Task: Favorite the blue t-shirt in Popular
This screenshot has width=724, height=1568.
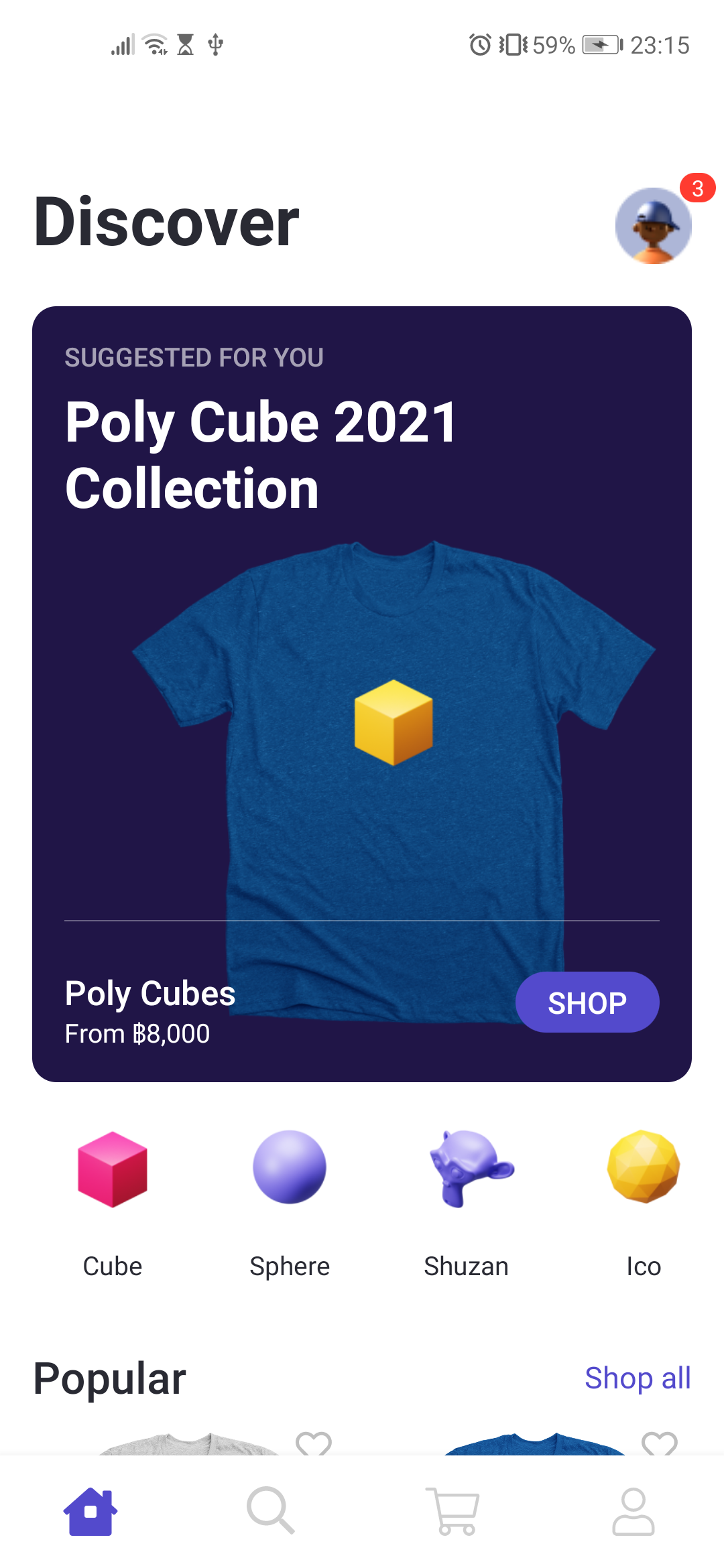Action: (660, 1444)
